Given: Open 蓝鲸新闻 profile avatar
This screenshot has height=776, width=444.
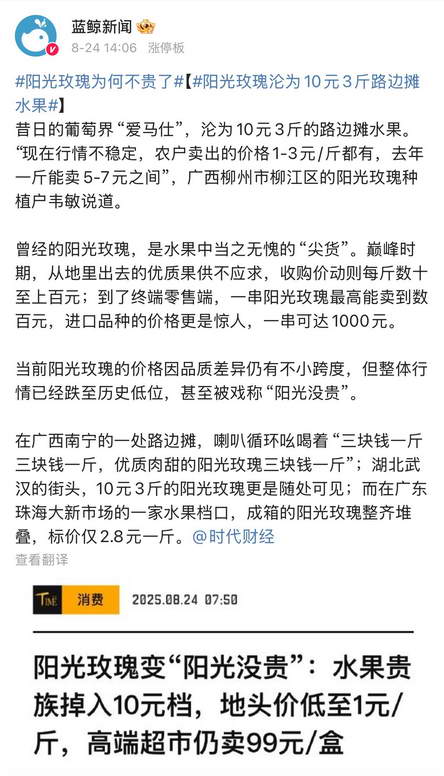Looking at the screenshot, I should point(37,36).
